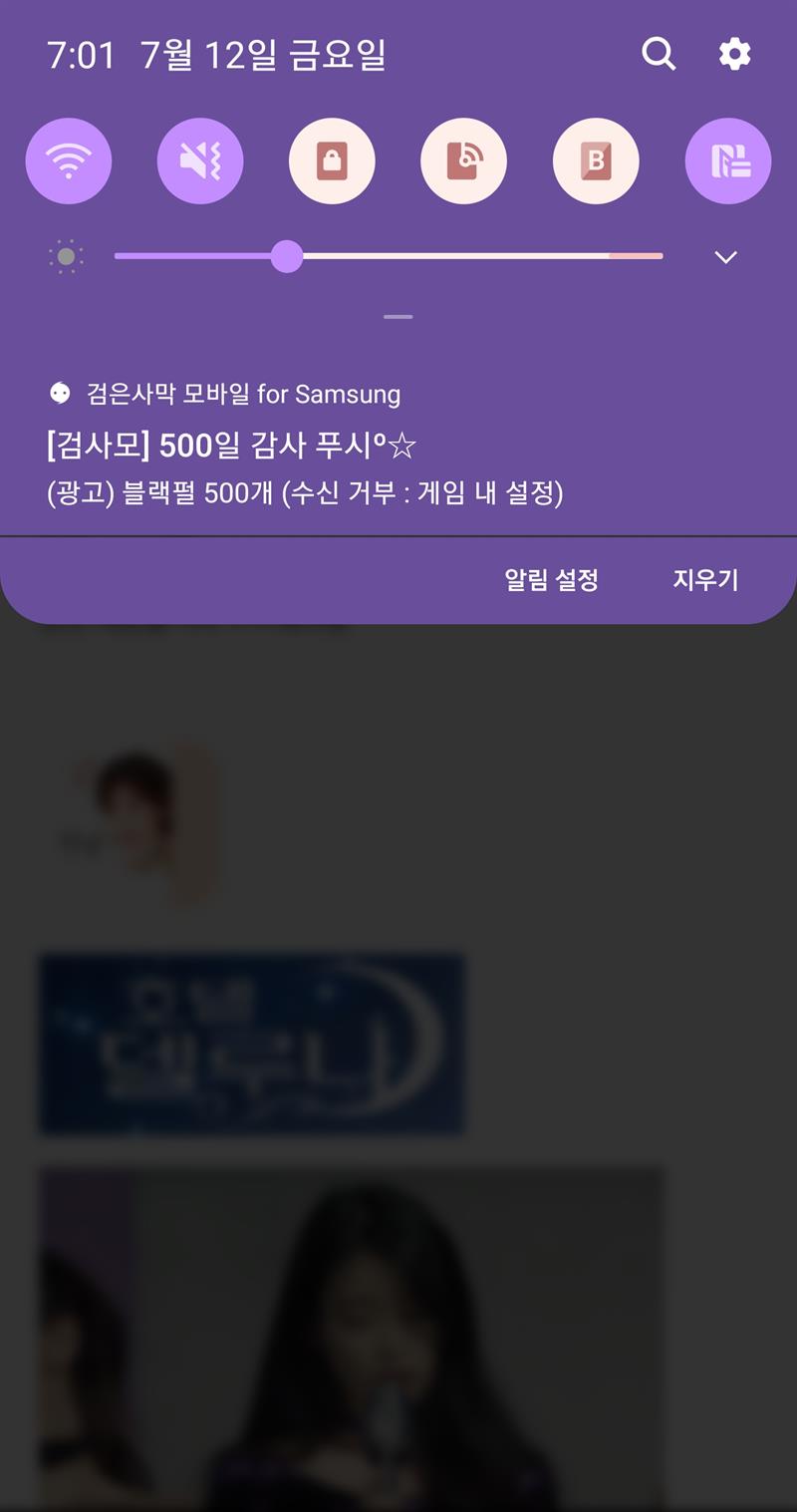The image size is (797, 1512).
Task: Toggle the NFC payment quick setting
Action: 728,161
